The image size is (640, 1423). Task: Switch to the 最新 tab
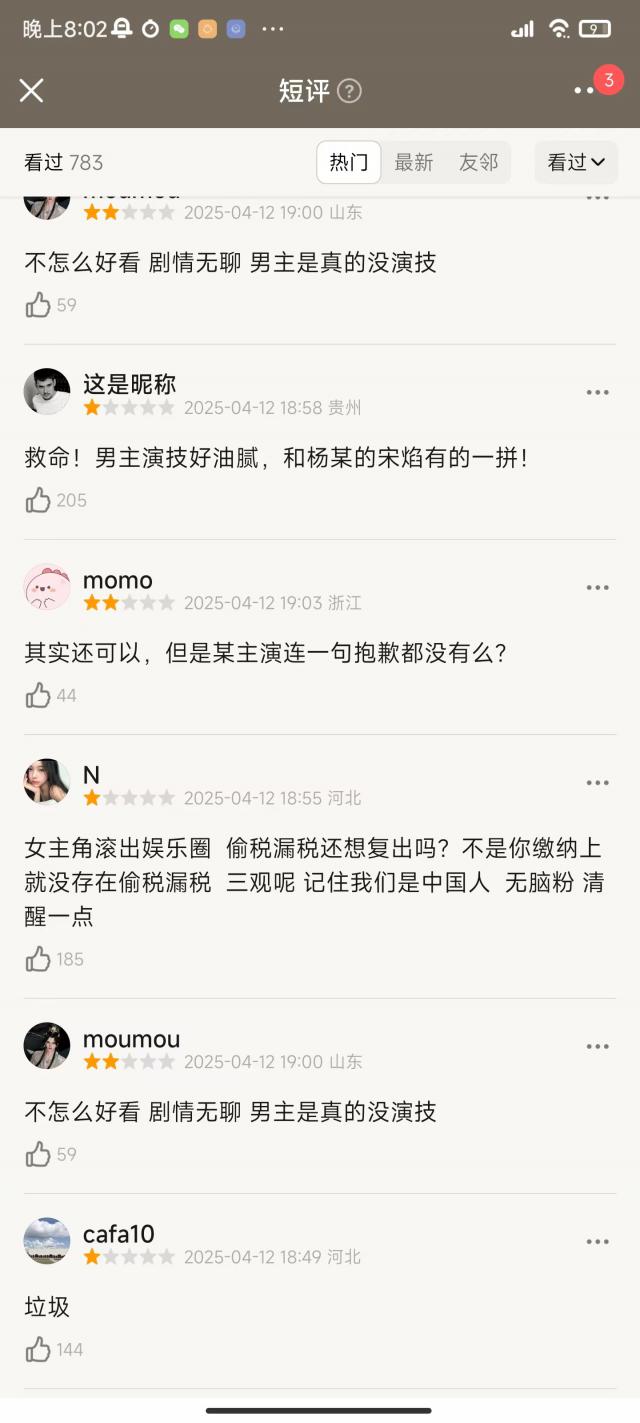click(413, 162)
